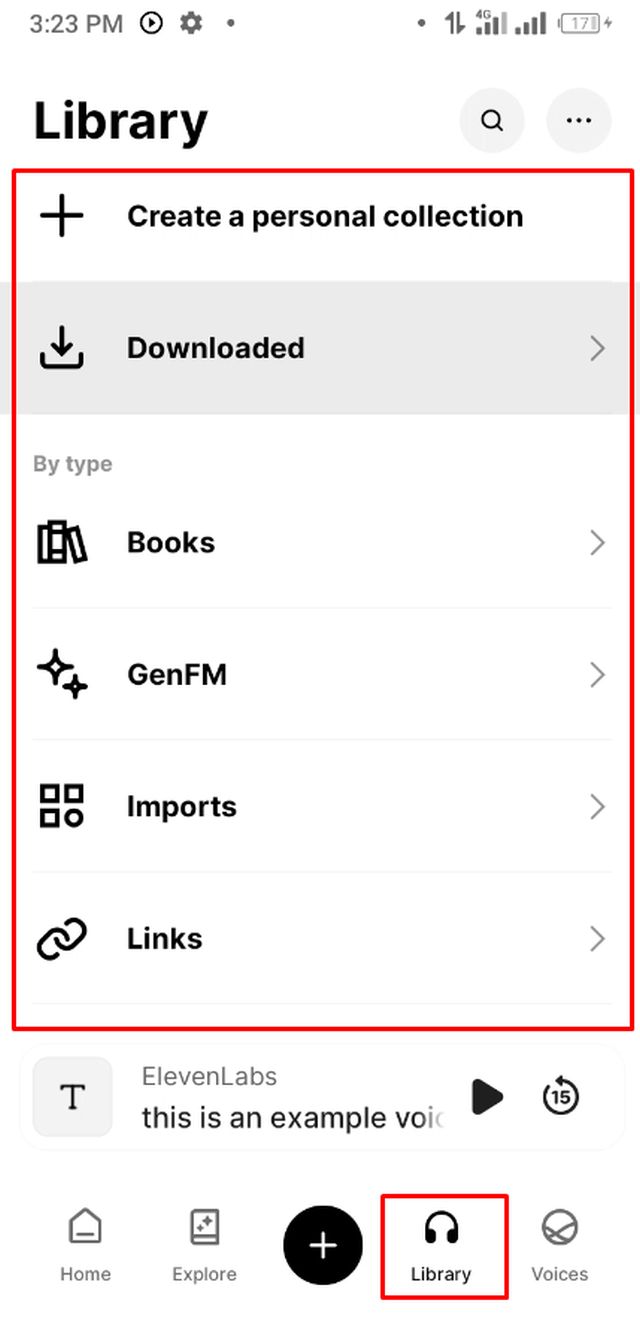Open the Downloaded section

pos(322,348)
